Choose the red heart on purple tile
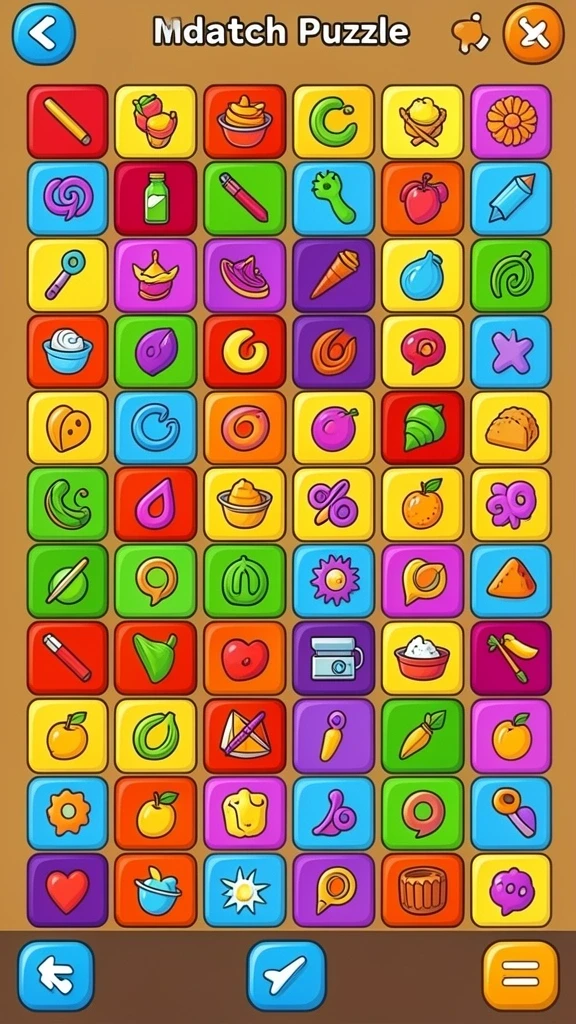Viewport: 576px width, 1024px height. click(67, 890)
